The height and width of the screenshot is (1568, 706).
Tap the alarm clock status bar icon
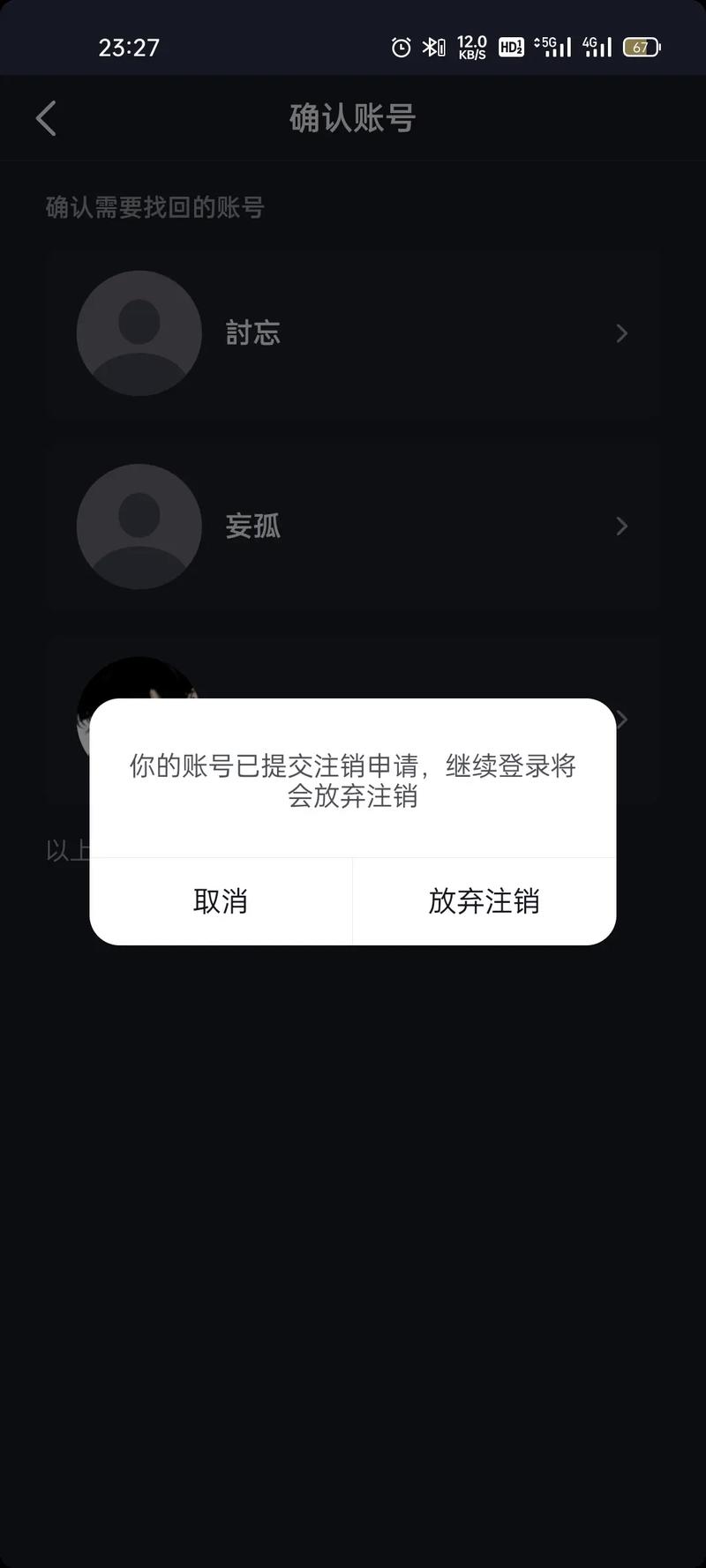400,47
